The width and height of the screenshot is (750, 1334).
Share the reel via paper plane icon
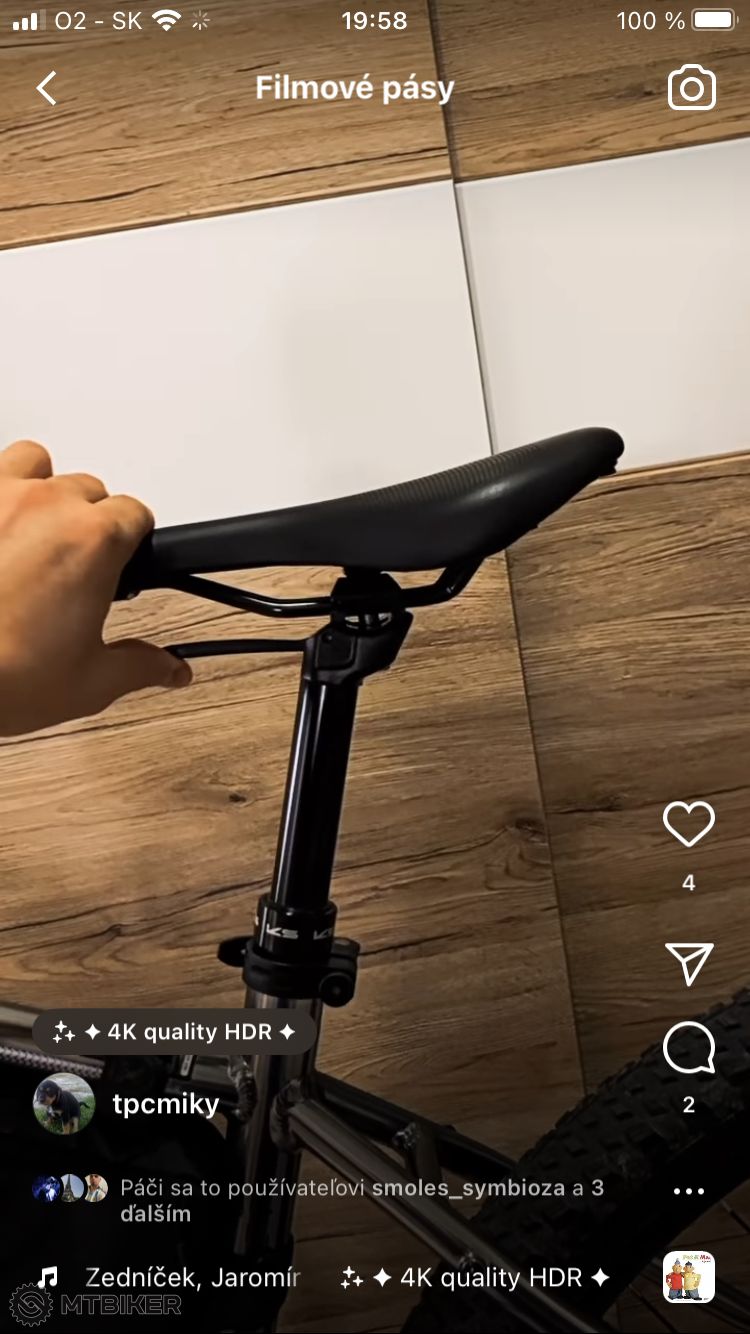tap(689, 963)
